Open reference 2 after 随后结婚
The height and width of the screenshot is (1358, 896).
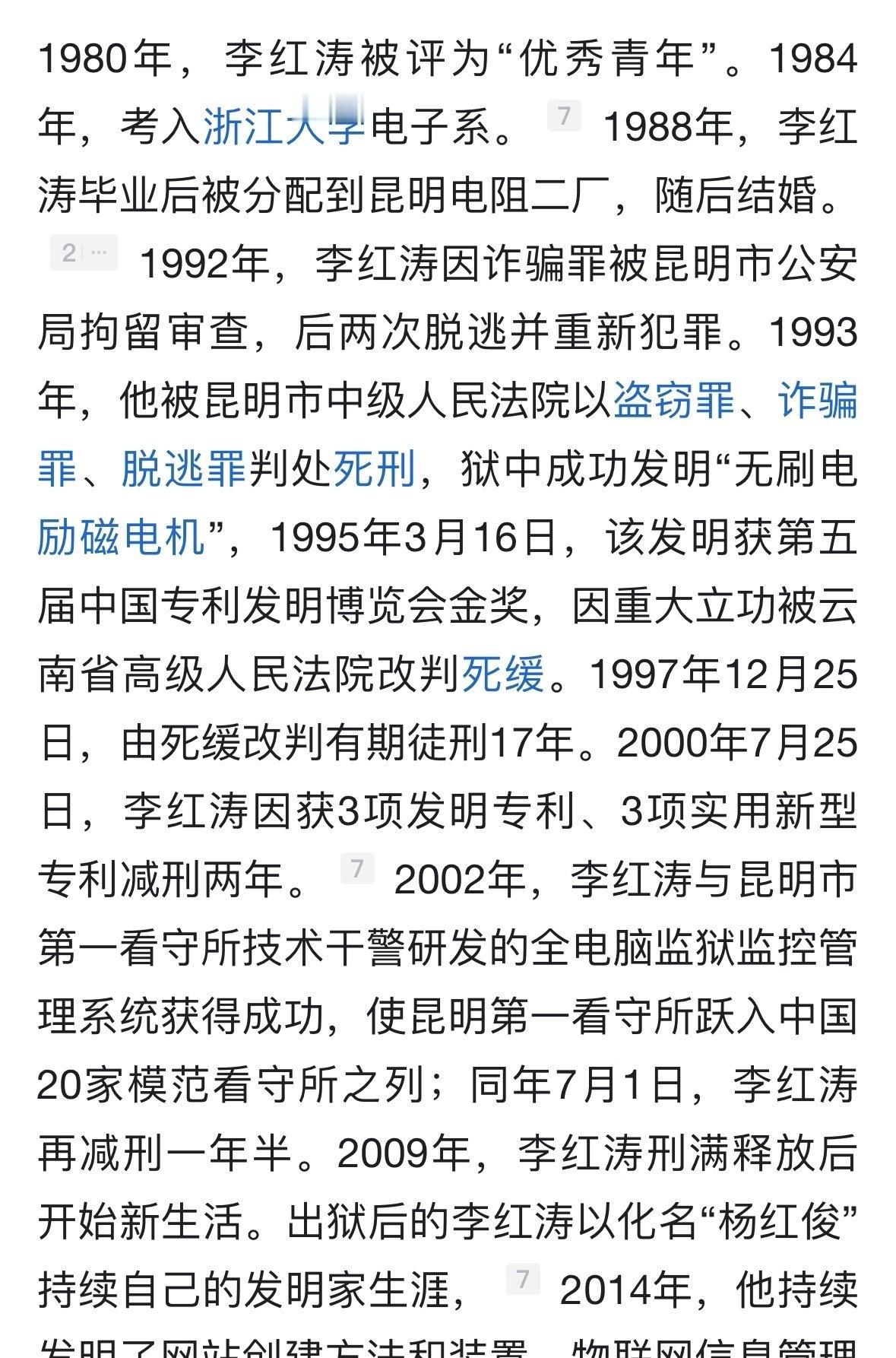(x=84, y=253)
